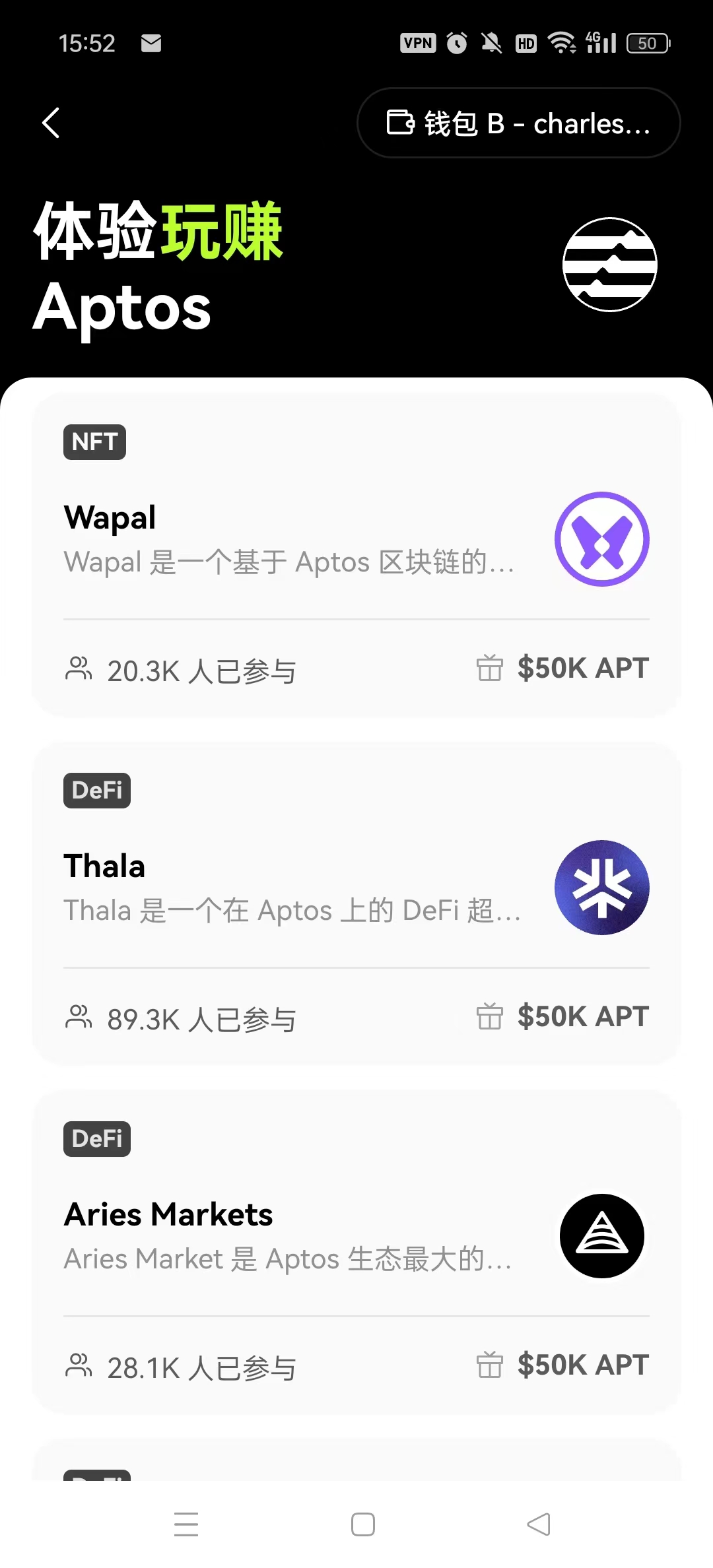
Task: Go back using the top-left arrow
Action: click(51, 123)
